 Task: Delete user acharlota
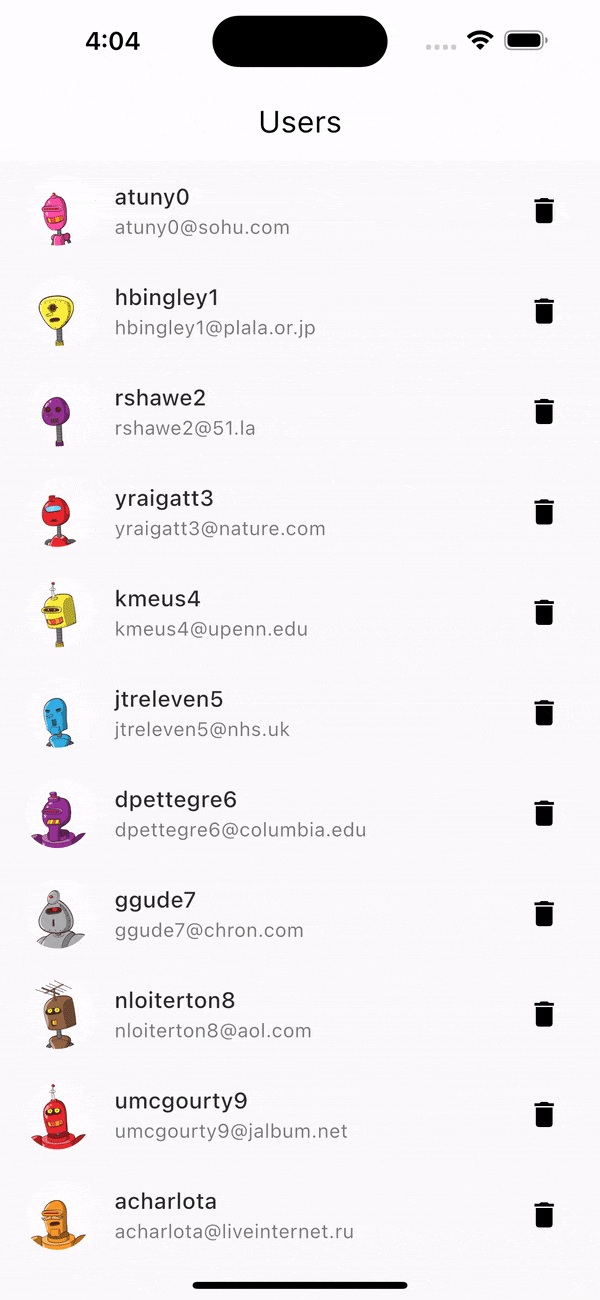click(544, 1215)
